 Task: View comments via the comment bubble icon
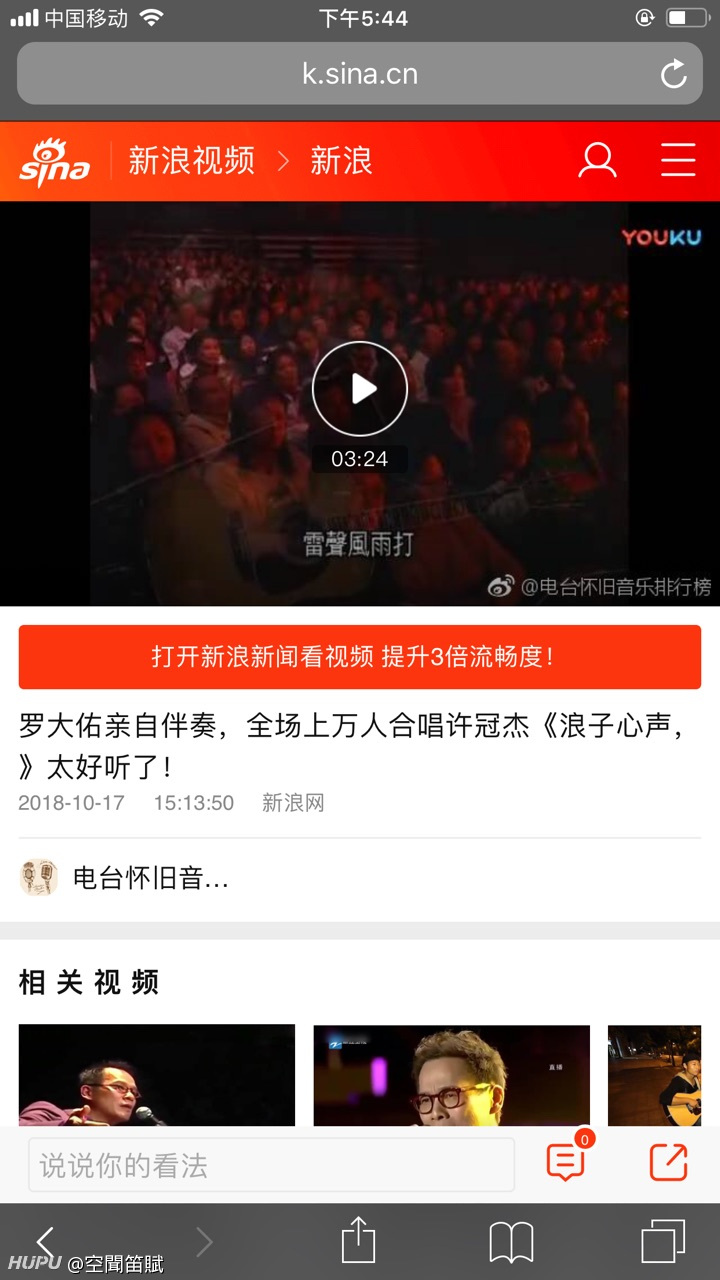(566, 1162)
